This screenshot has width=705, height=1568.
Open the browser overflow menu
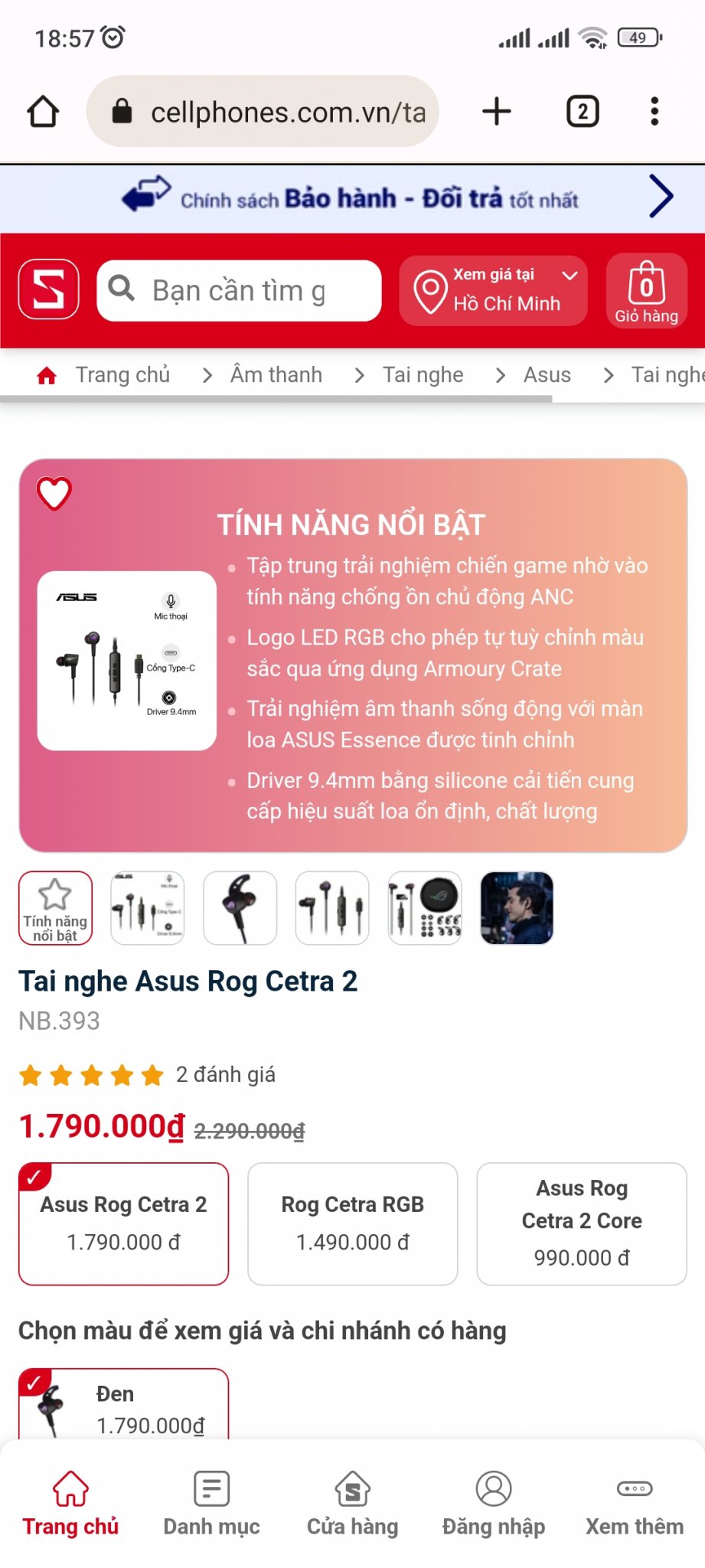click(x=654, y=112)
